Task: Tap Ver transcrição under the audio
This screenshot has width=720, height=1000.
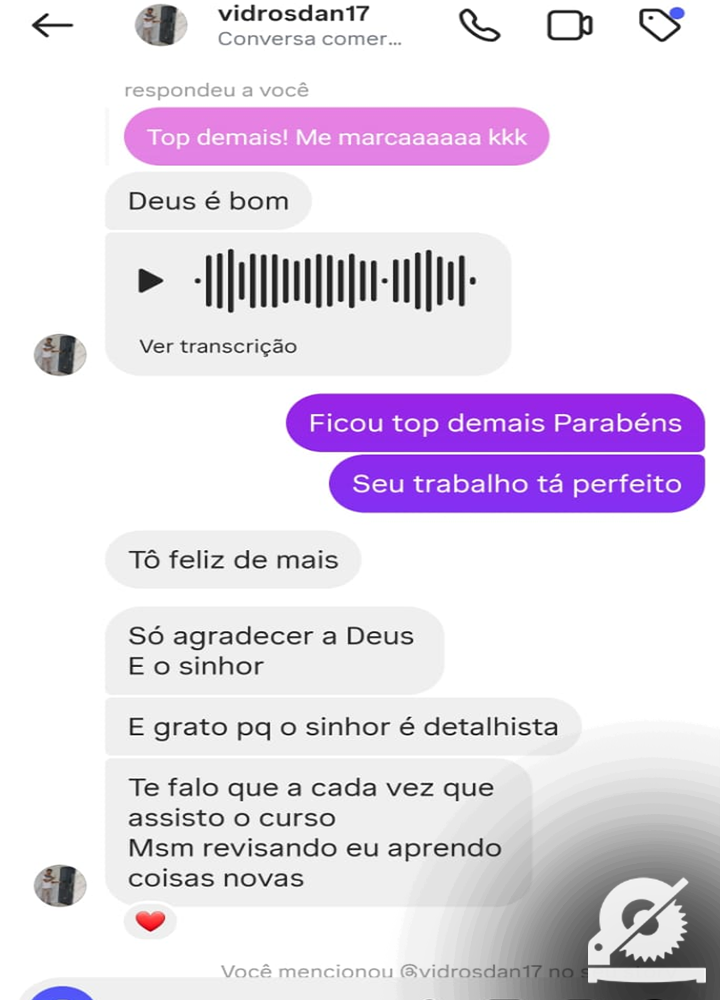Action: (x=218, y=347)
